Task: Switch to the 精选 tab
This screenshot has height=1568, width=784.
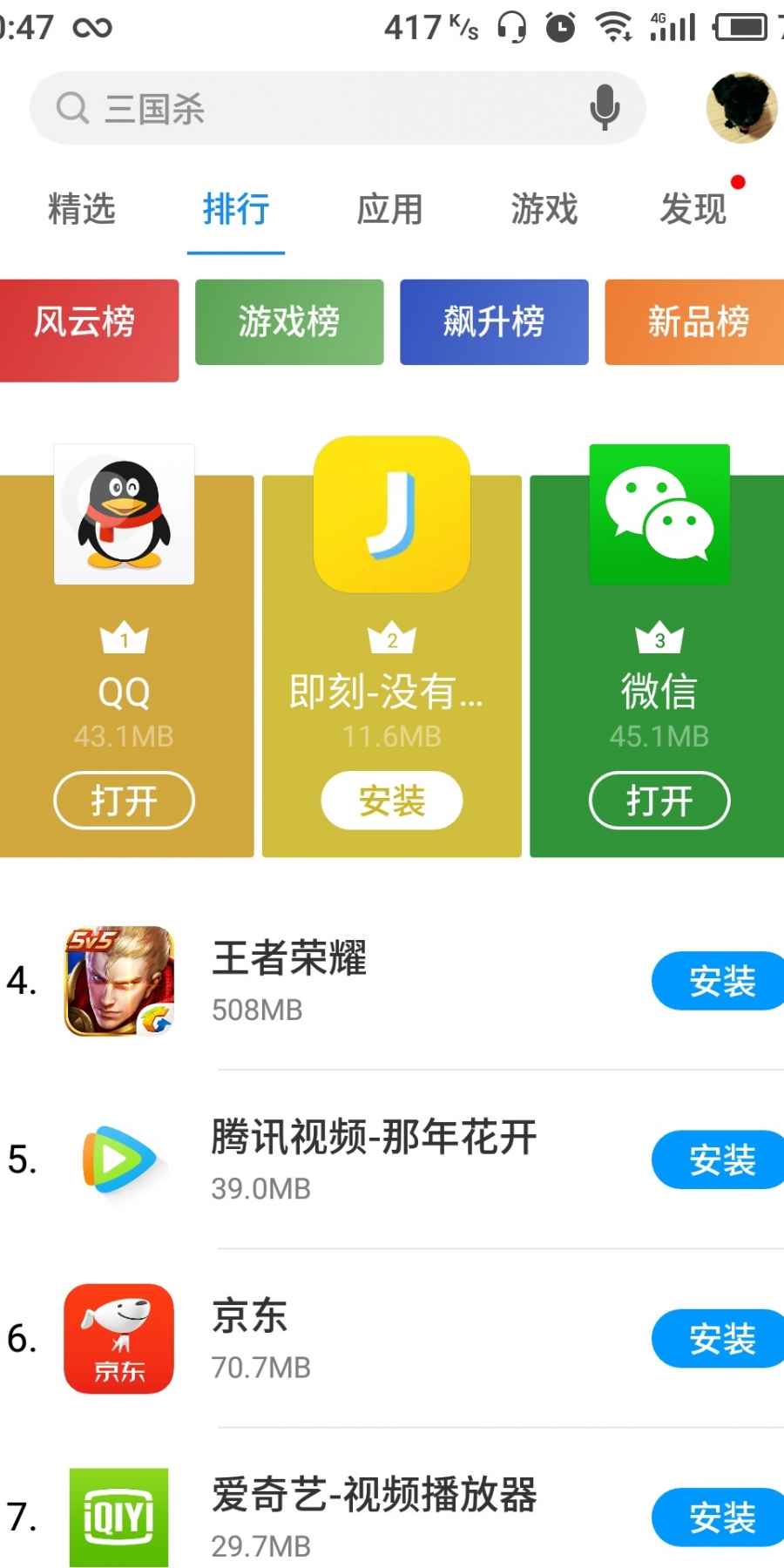Action: click(81, 209)
